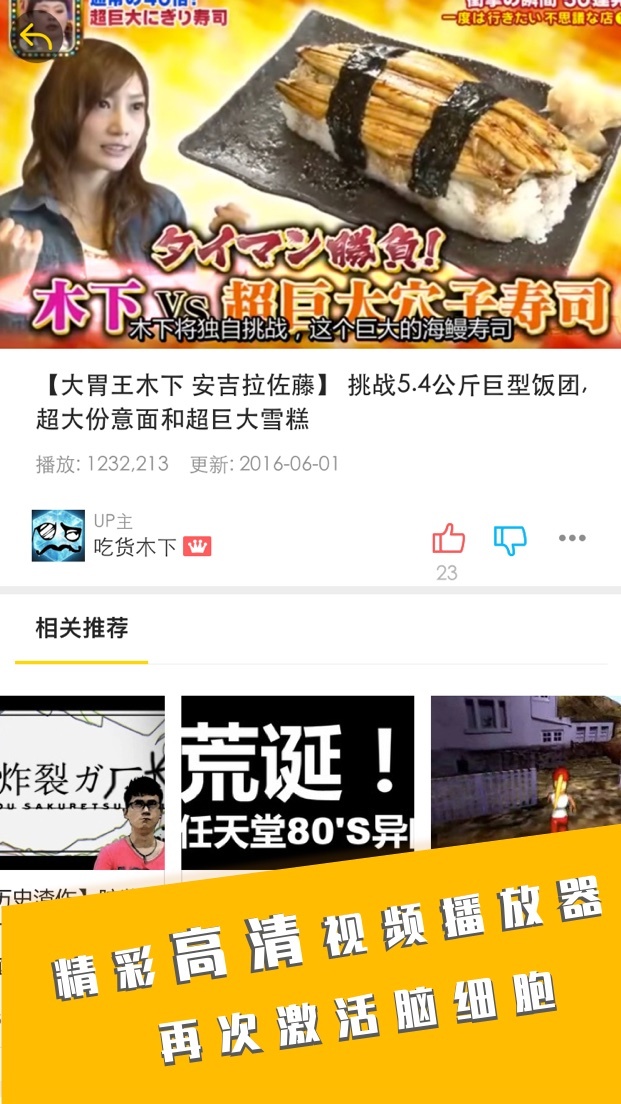Viewport: 621px width, 1104px height.
Task: Open the 炸裂 recommended video thumbnail
Action: (82, 780)
